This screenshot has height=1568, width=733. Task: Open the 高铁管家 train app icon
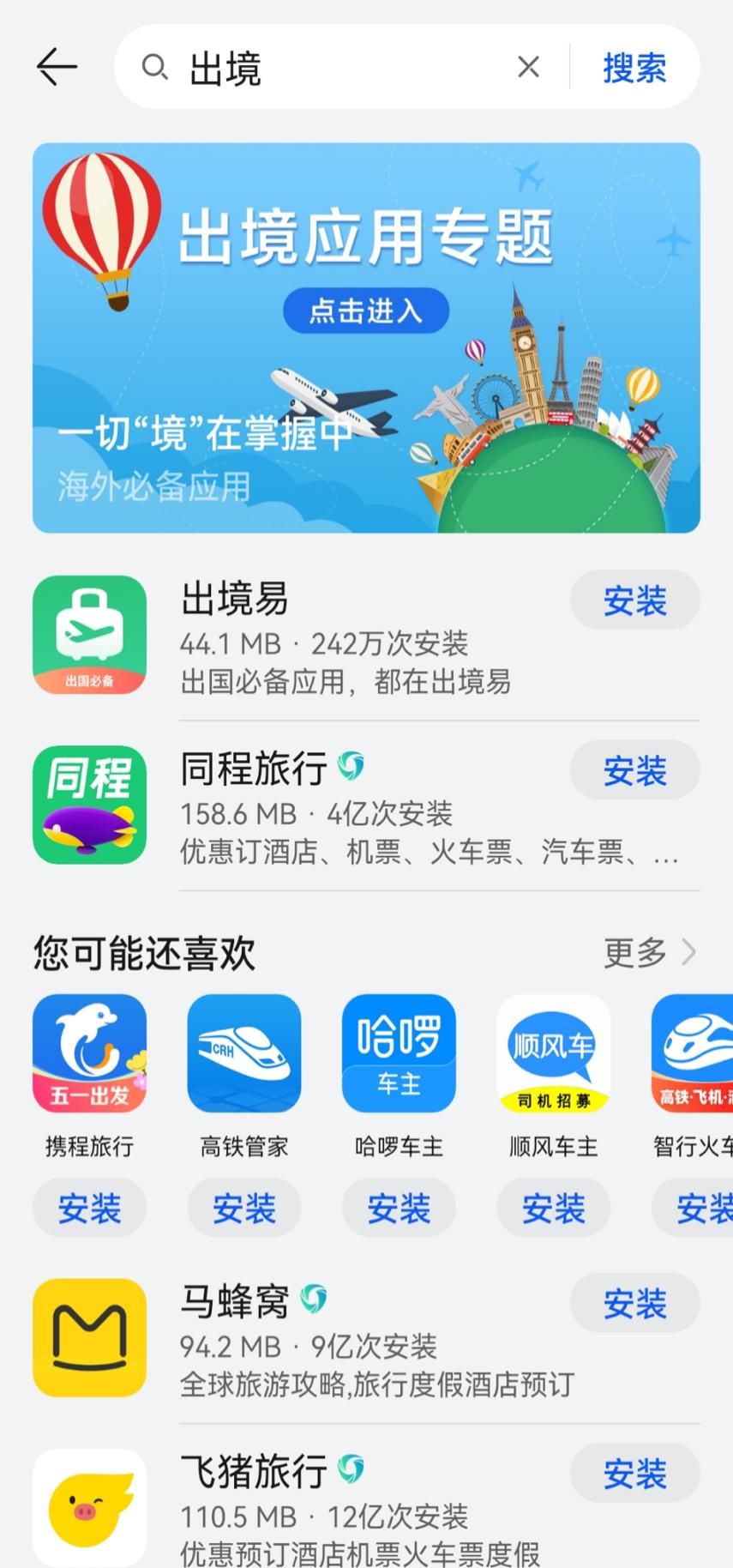[x=243, y=1053]
